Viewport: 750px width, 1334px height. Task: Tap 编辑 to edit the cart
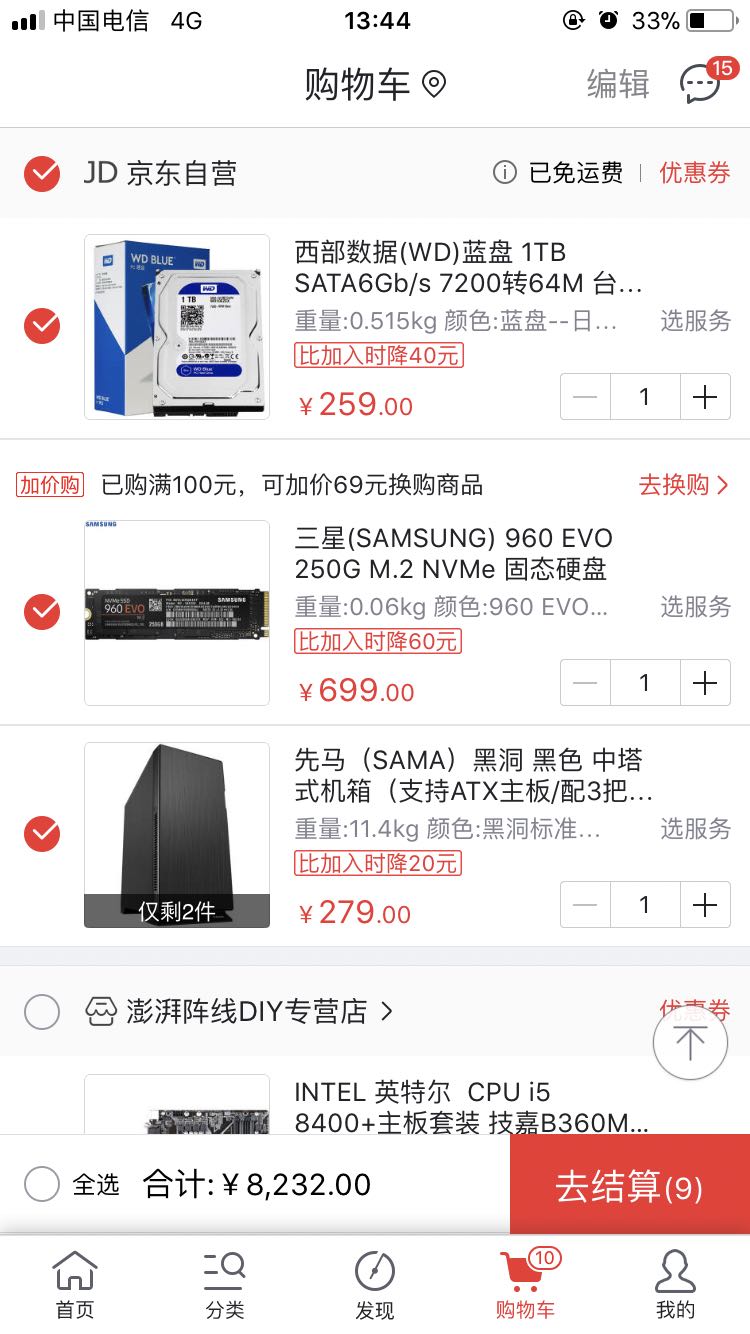click(x=617, y=85)
